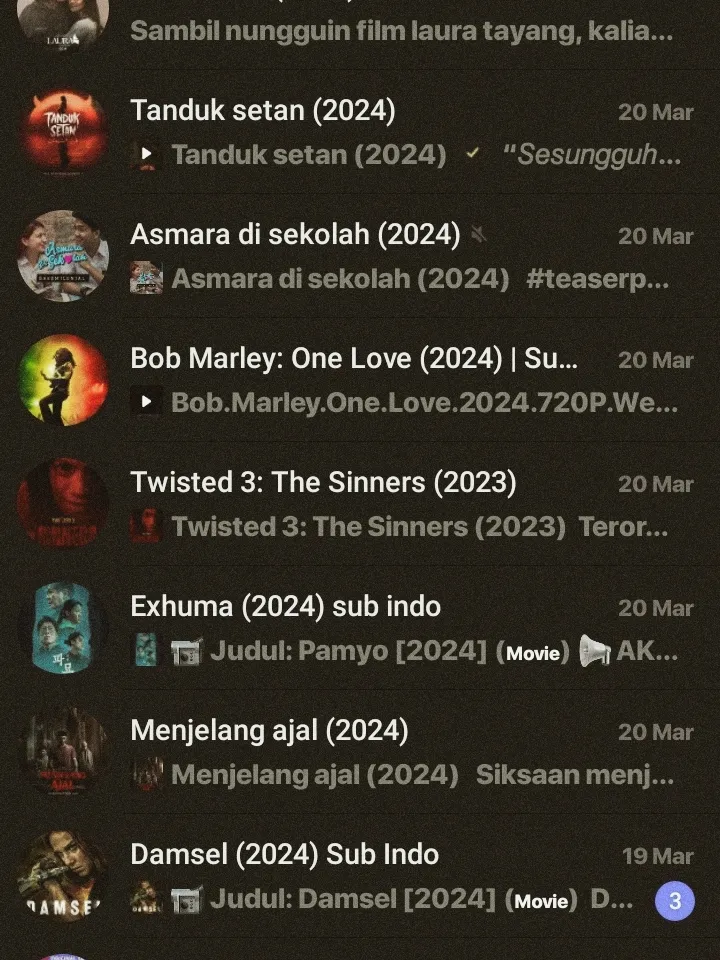The width and height of the screenshot is (720, 960).
Task: Click the TV emoji in the Damsel message preview
Action: coord(190,900)
